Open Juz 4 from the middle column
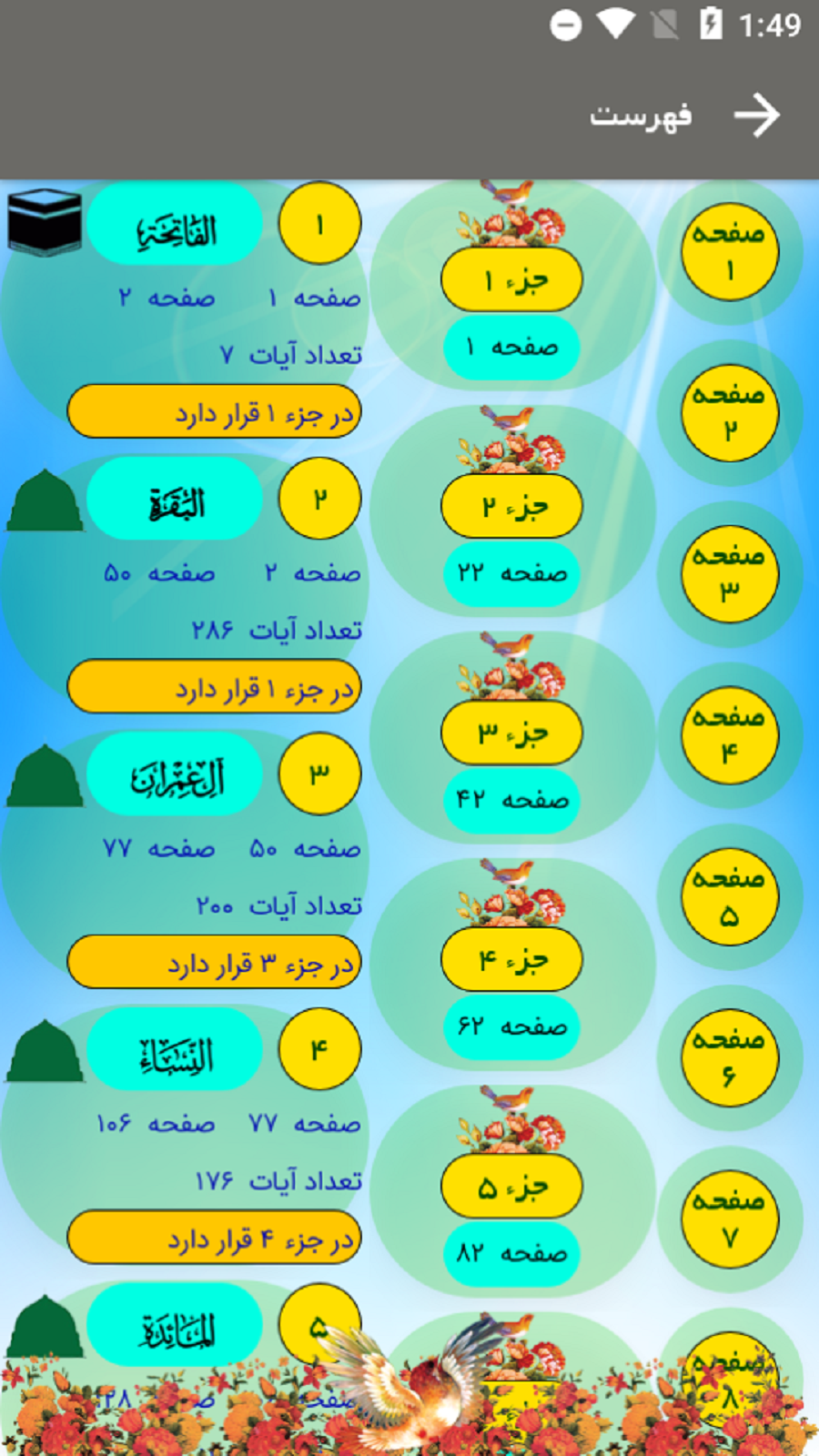 pos(511,959)
